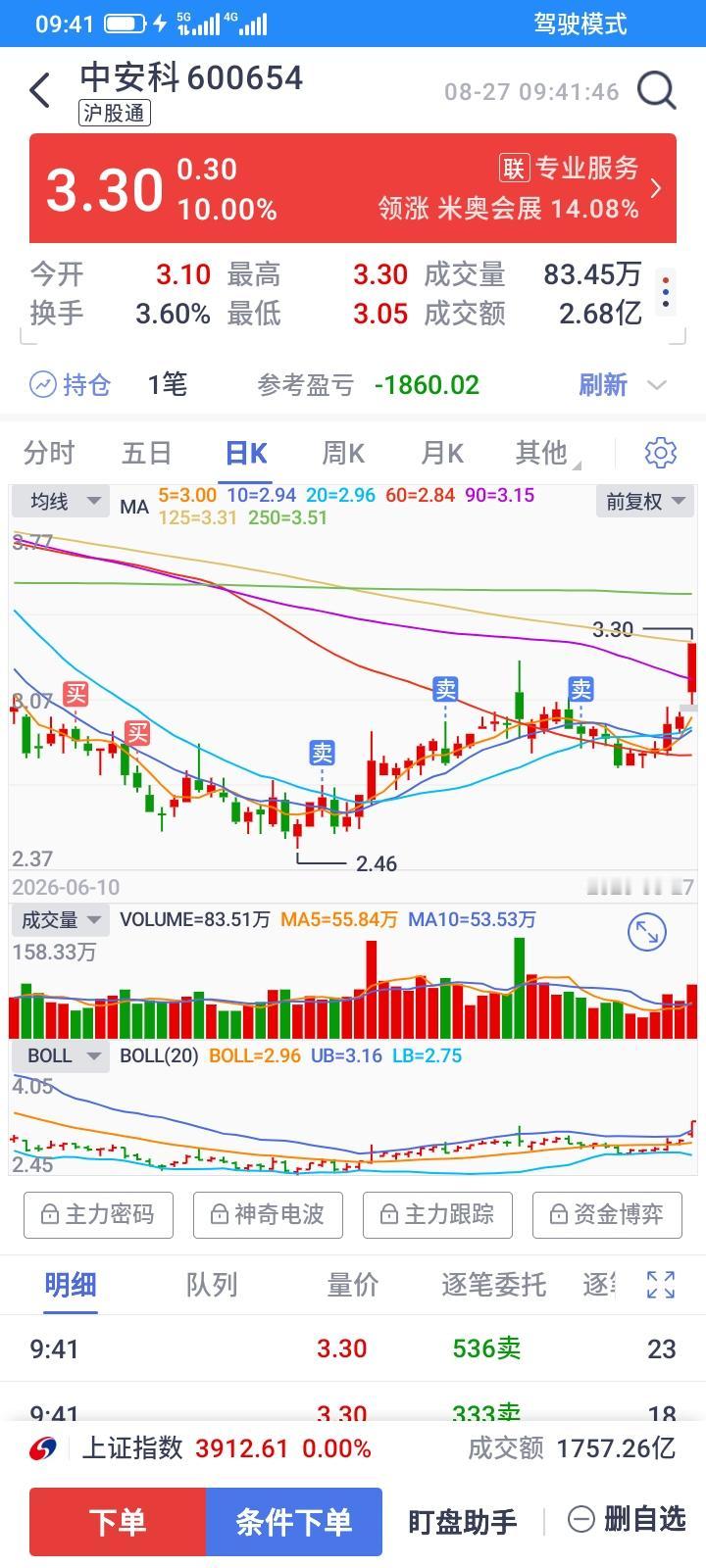Select the 月K chart tab
Image resolution: width=706 pixels, height=1568 pixels.
click(x=441, y=453)
